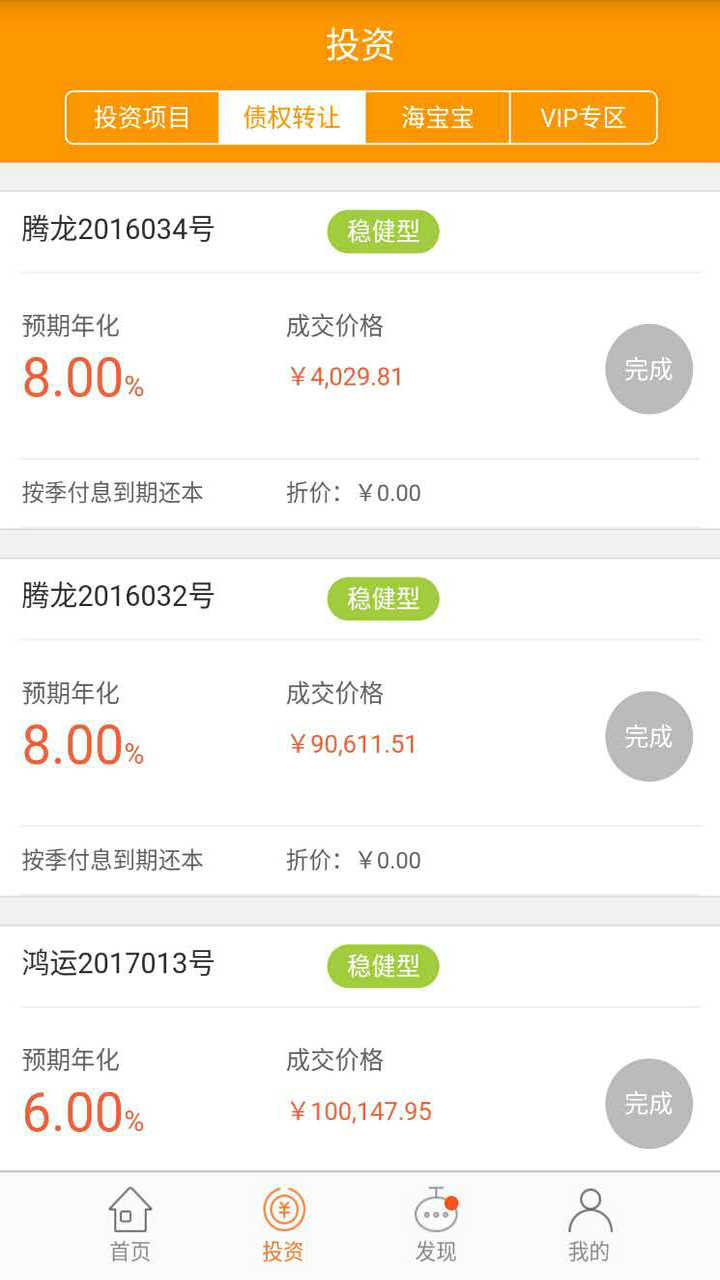Viewport: 720px width, 1280px height.
Task: Switch to the 投资项目 tab
Action: 141,117
